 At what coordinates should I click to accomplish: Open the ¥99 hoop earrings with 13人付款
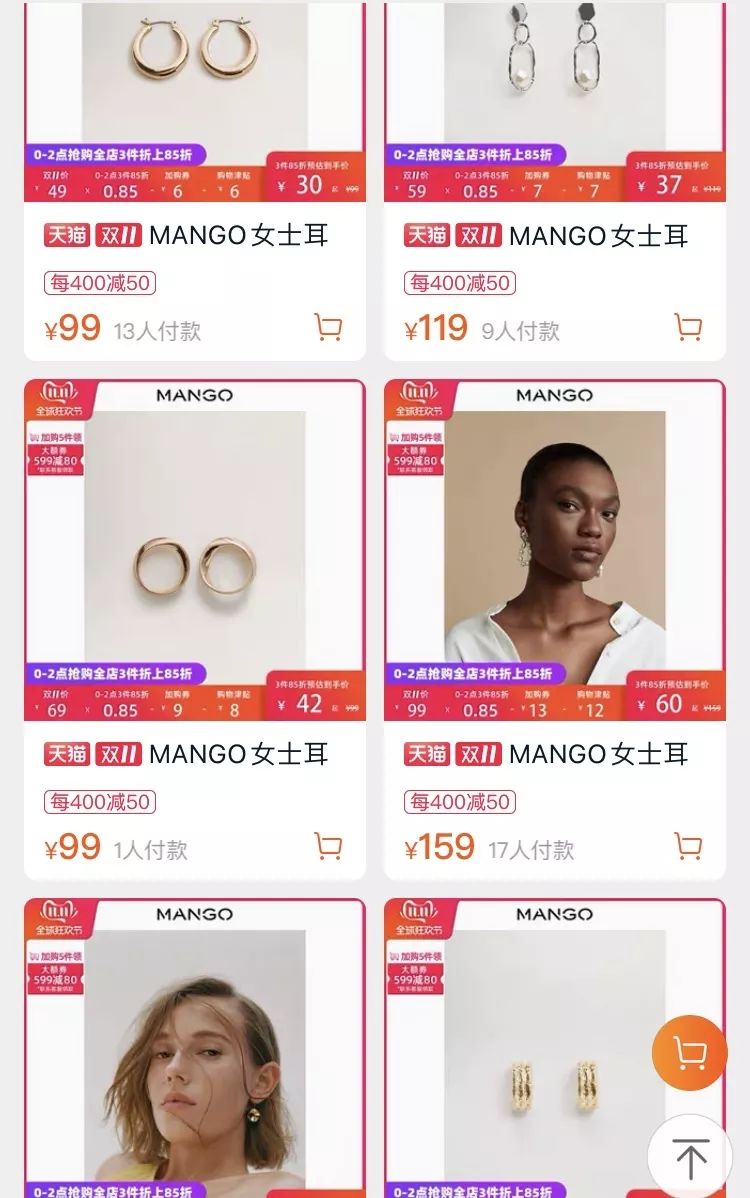click(195, 100)
